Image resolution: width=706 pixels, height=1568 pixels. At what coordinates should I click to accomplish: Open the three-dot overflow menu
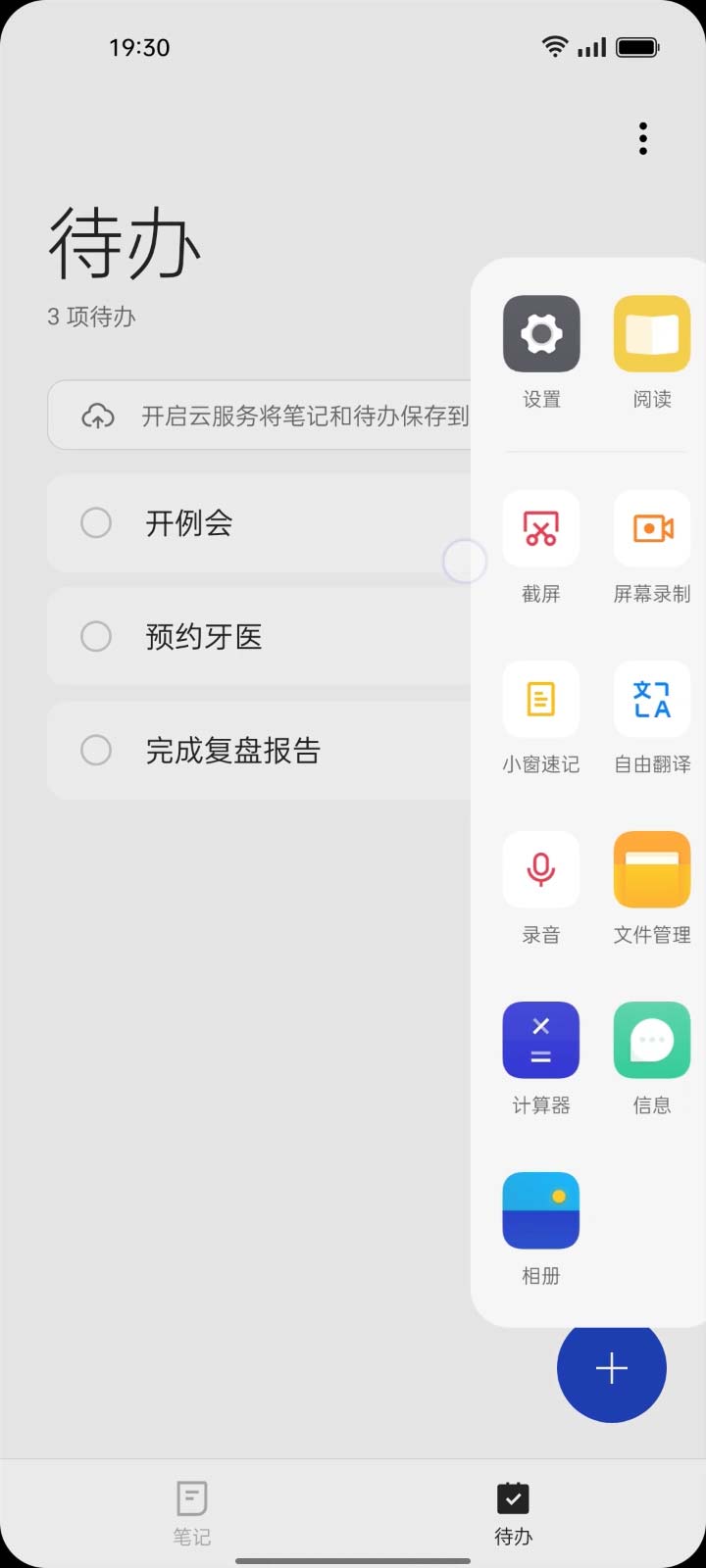click(x=643, y=139)
